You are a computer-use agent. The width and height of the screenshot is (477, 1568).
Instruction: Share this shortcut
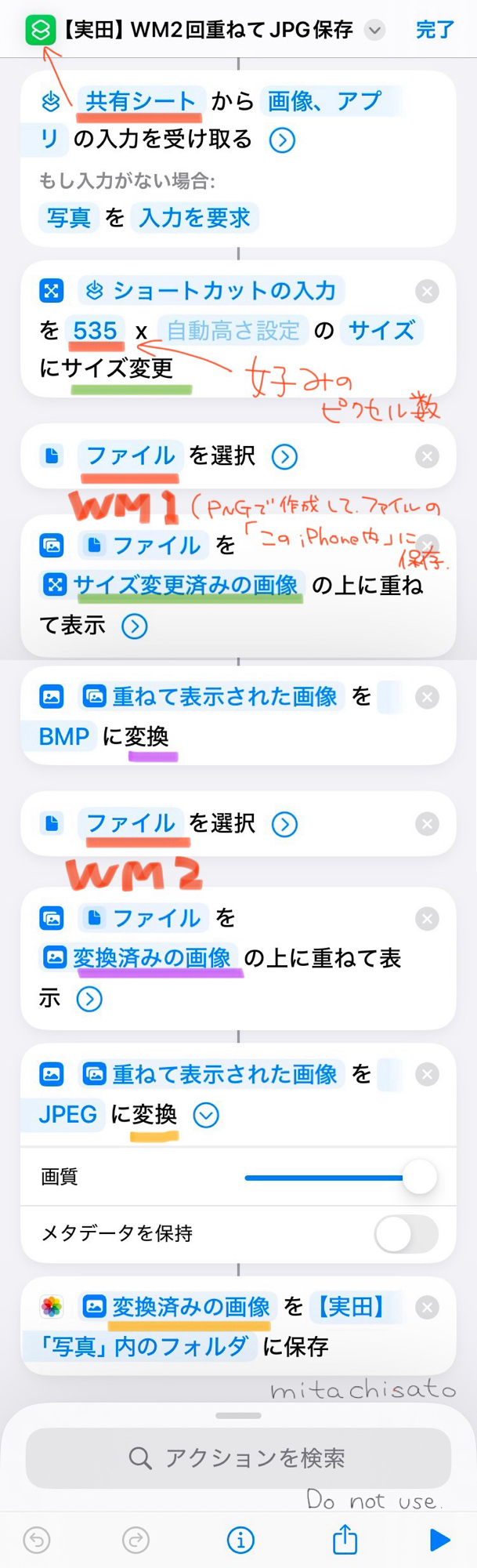tap(345, 1540)
